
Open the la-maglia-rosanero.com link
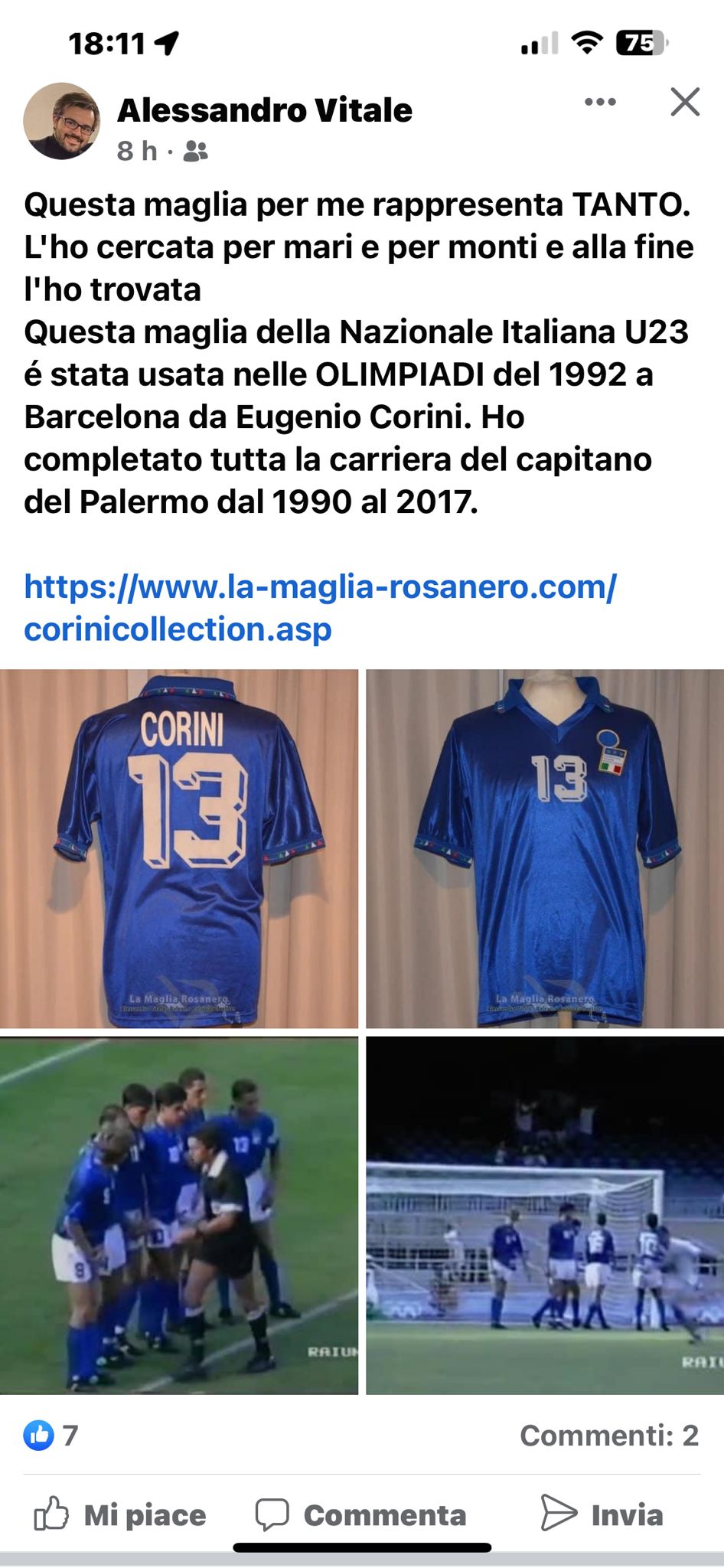[320, 608]
